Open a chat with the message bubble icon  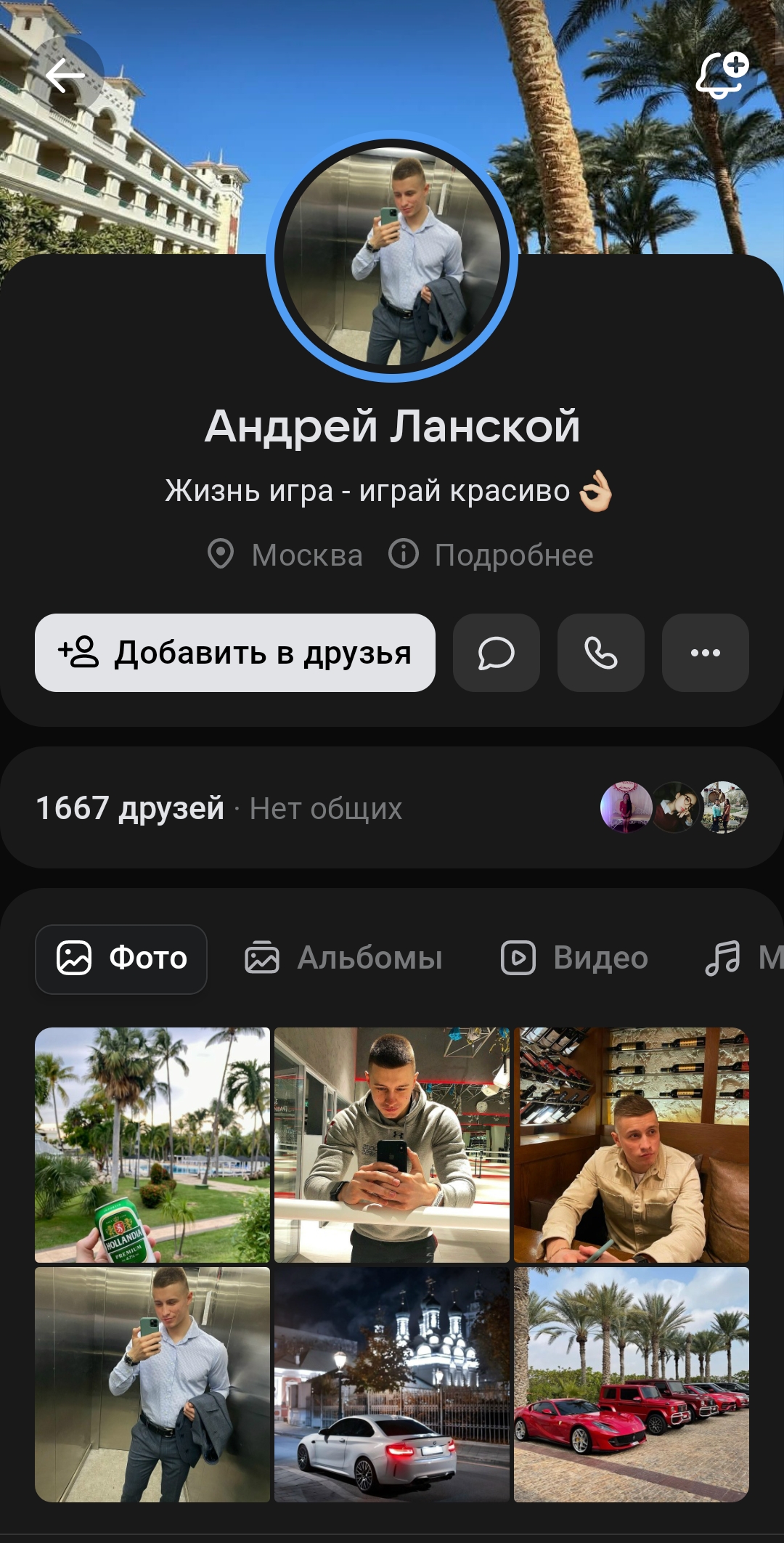pyautogui.click(x=496, y=653)
